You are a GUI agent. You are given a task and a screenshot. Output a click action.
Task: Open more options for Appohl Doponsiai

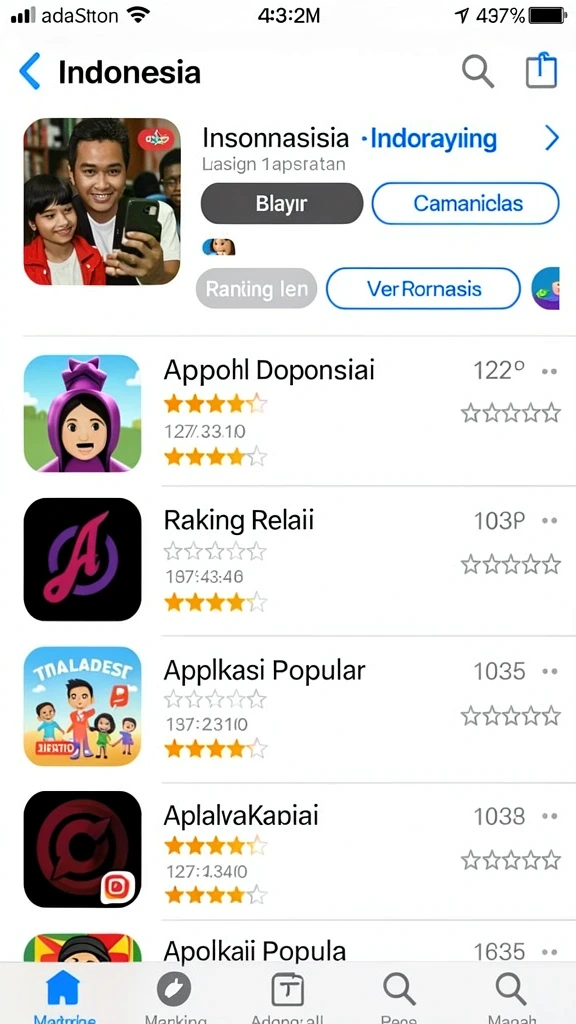(x=550, y=372)
